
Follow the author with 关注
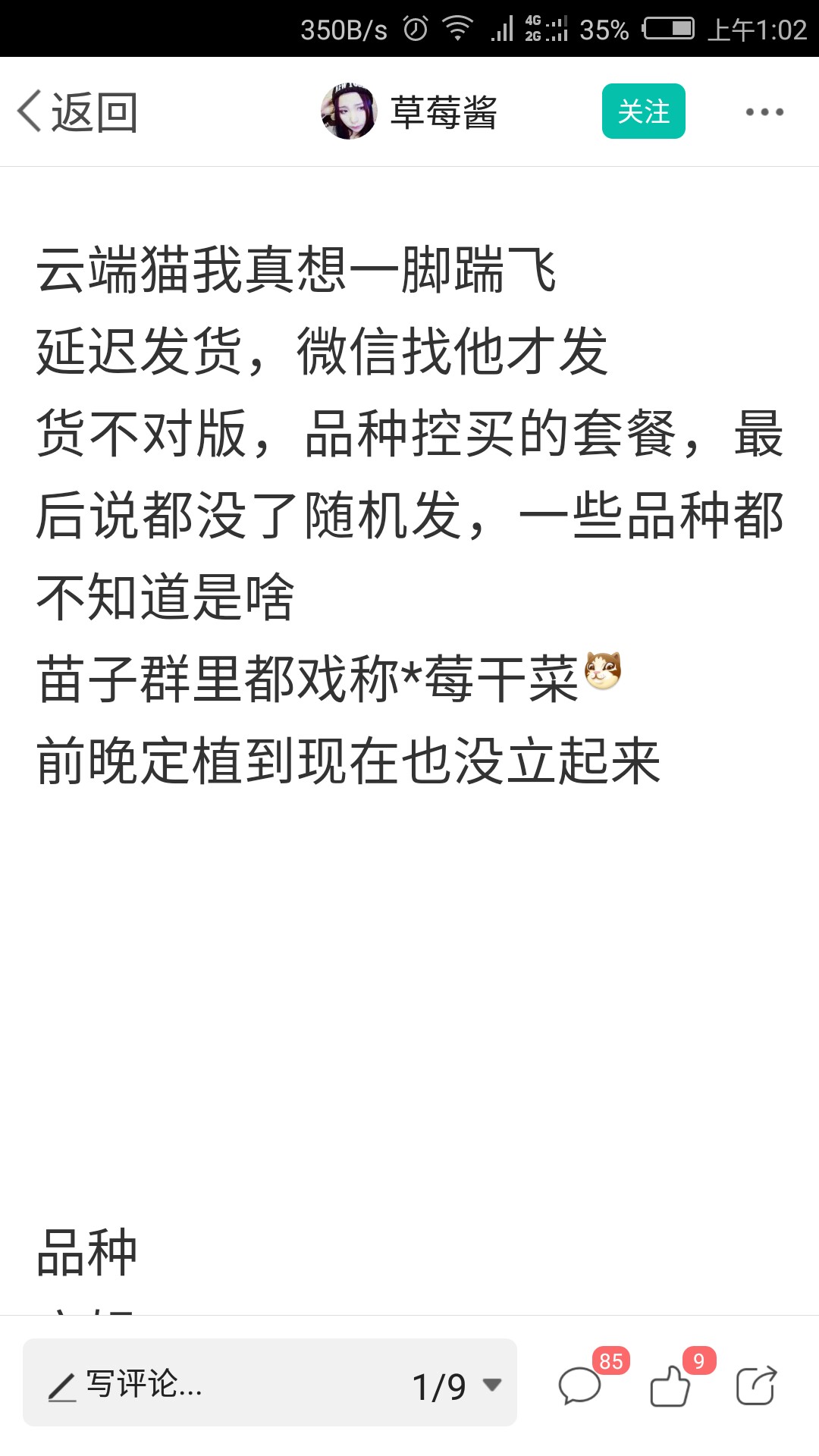pos(643,111)
